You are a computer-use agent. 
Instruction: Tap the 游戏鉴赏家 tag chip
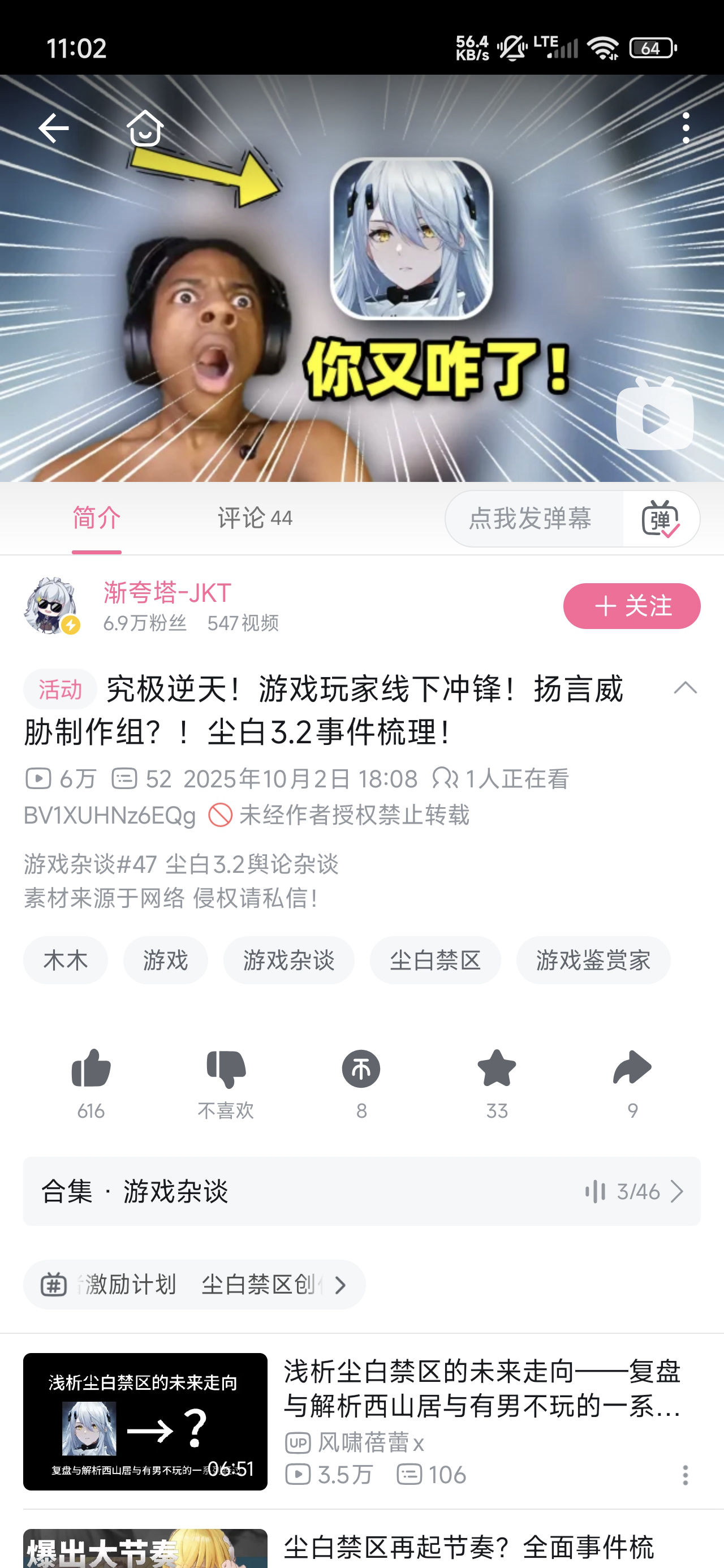click(593, 960)
